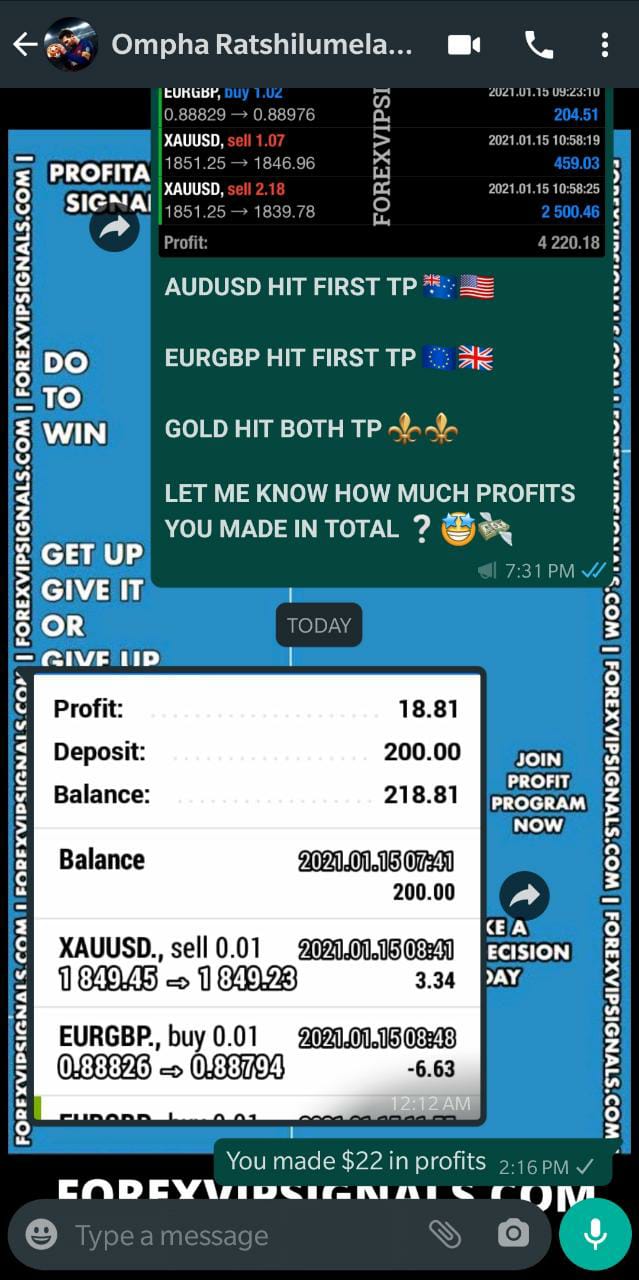Image resolution: width=639 pixels, height=1280 pixels.
Task: Go back to the chat list
Action: [24, 44]
